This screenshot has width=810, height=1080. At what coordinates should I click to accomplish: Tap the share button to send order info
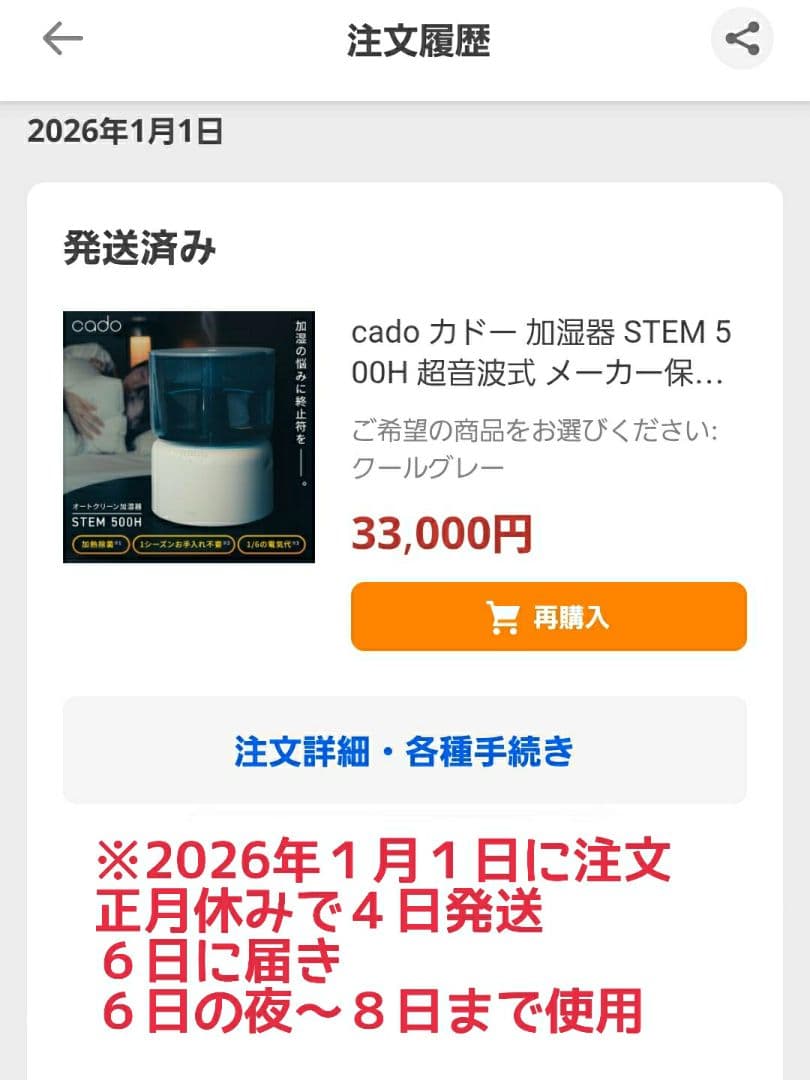741,38
